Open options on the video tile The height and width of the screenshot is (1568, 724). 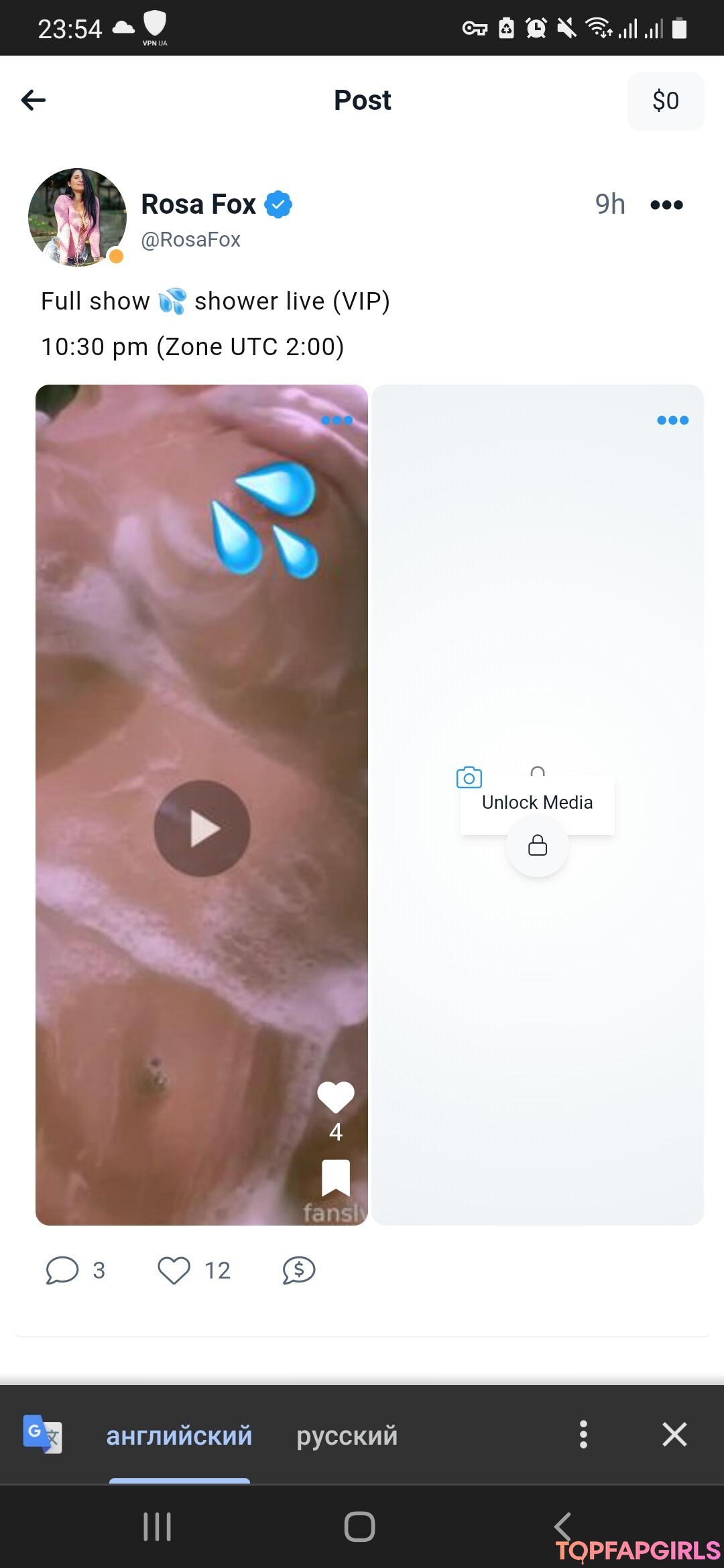click(x=337, y=421)
